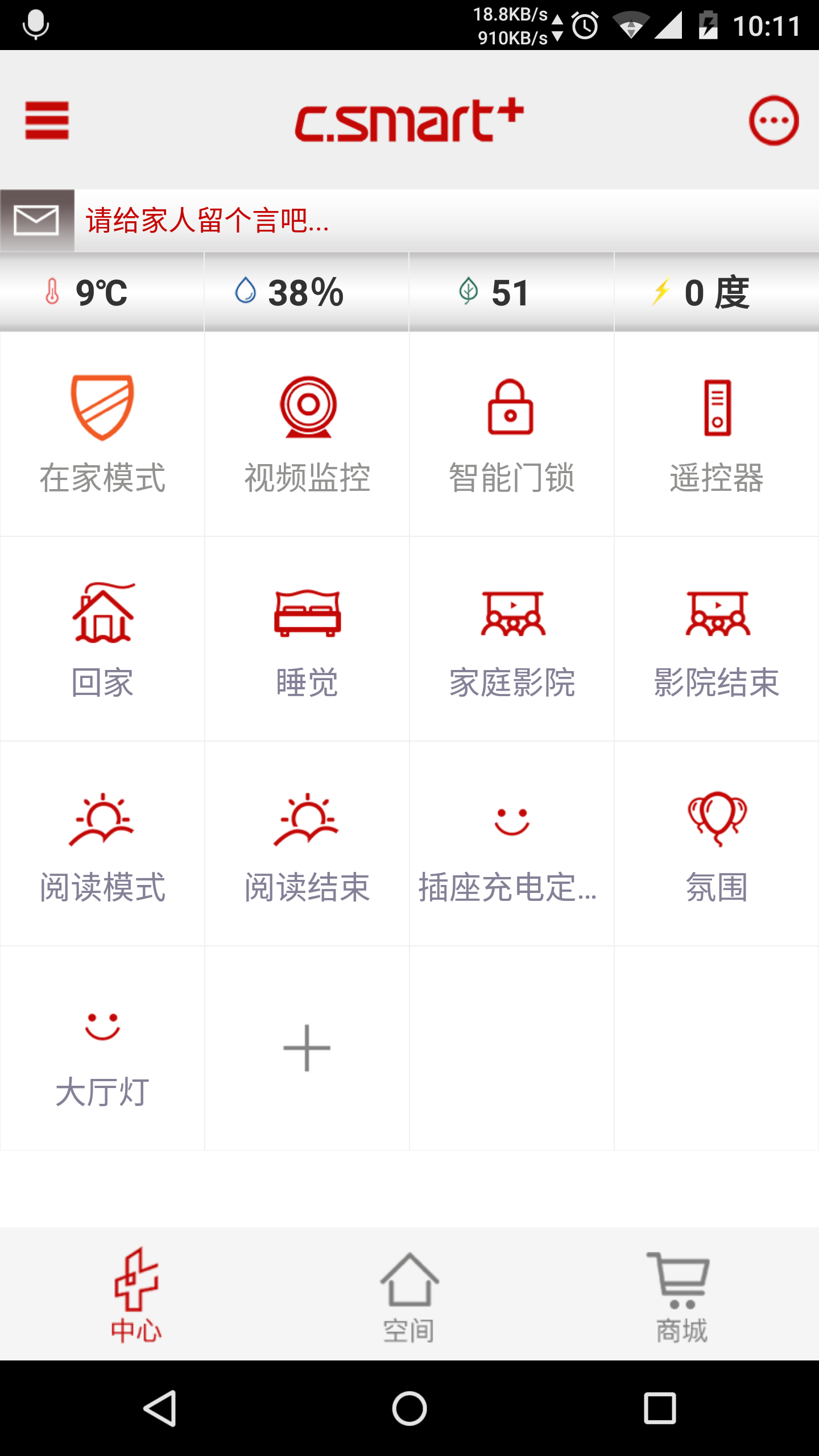The height and width of the screenshot is (1456, 819).
Task: Open the 插座充电定... socket charging item
Action: coord(511,844)
